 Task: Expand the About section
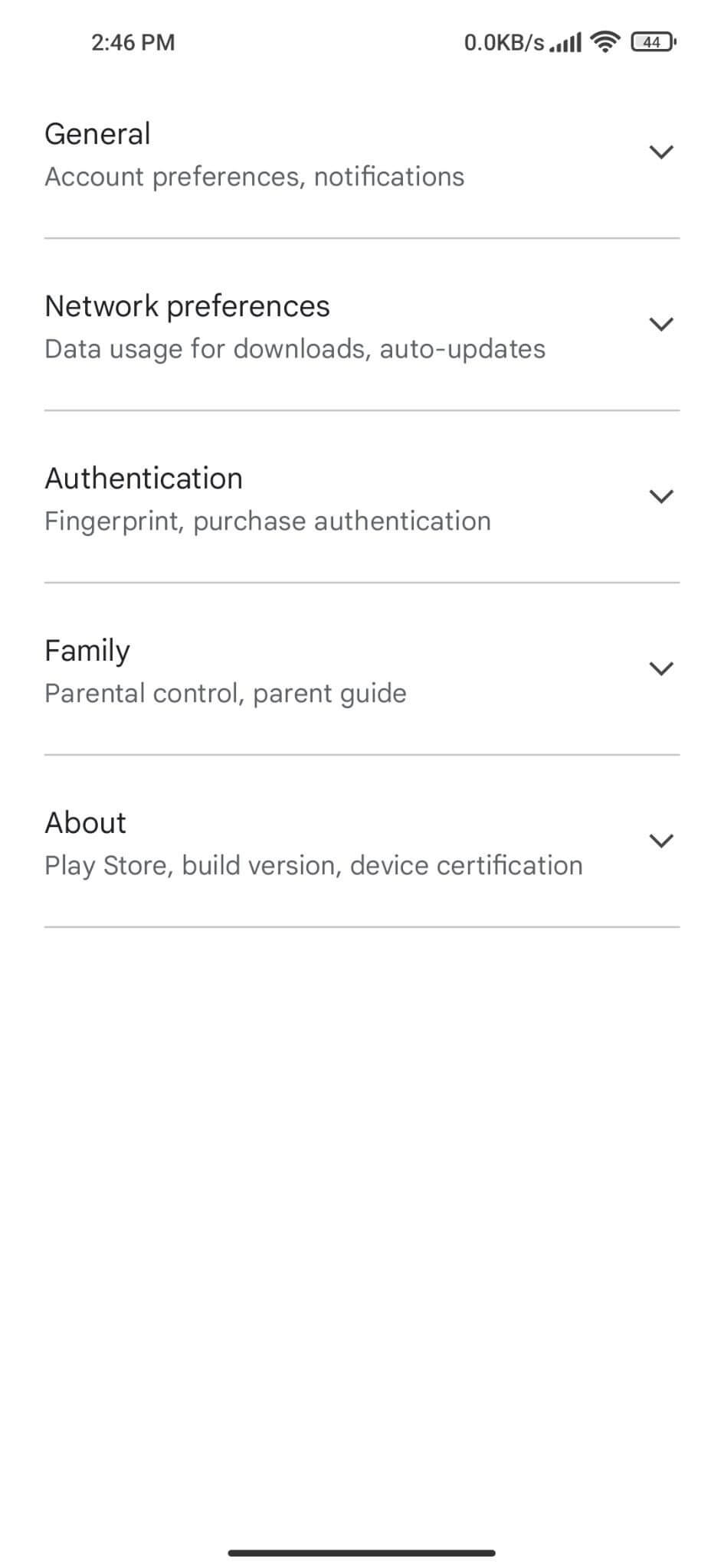tap(362, 842)
